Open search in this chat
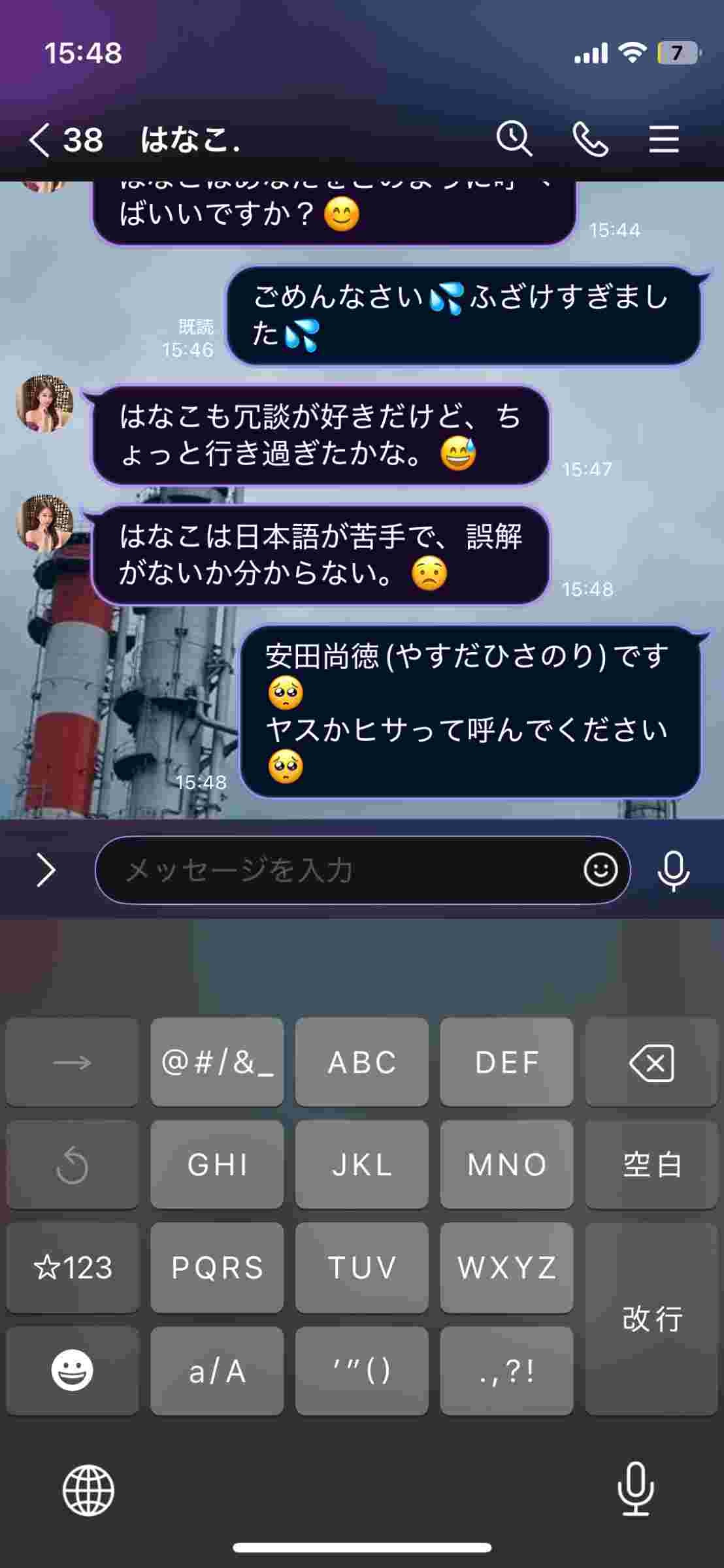This screenshot has height=1568, width=724. point(514,139)
